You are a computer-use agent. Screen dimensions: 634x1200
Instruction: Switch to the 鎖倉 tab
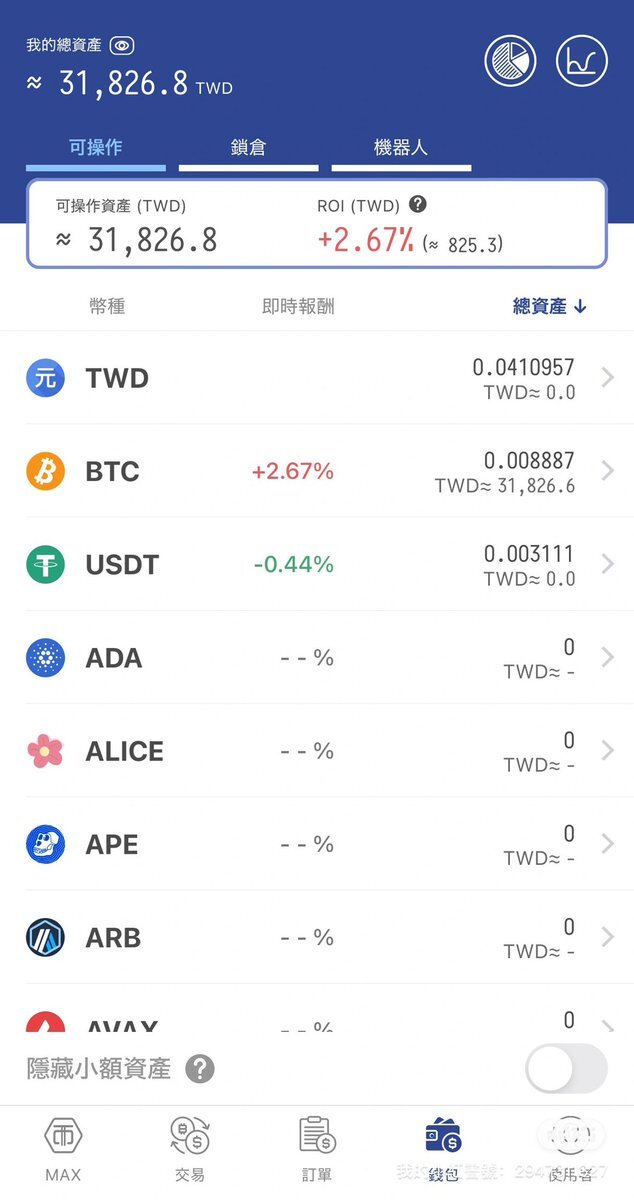[248, 148]
